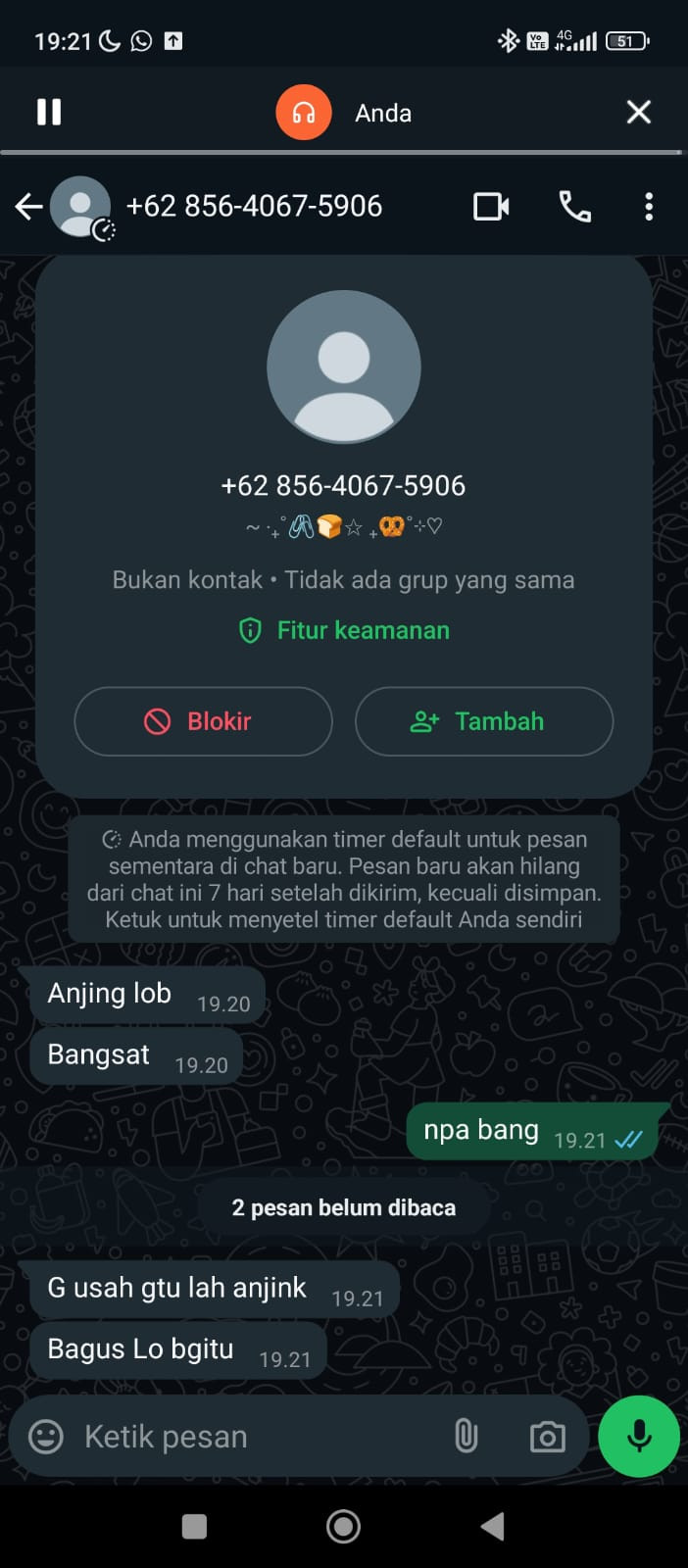688x1568 pixels.
Task: Go back to the chat list
Action: [x=28, y=206]
